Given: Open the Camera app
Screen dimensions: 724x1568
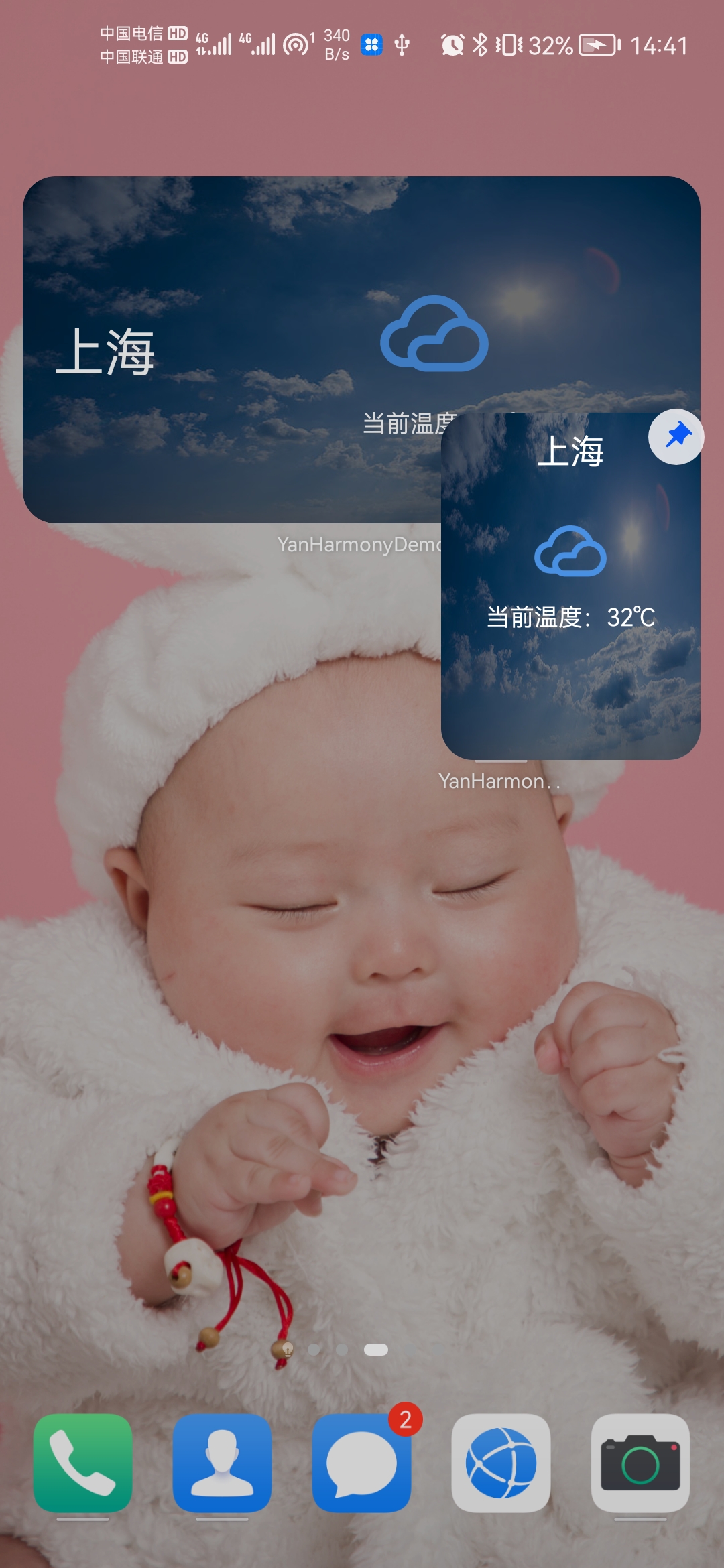Looking at the screenshot, I should click(640, 1463).
